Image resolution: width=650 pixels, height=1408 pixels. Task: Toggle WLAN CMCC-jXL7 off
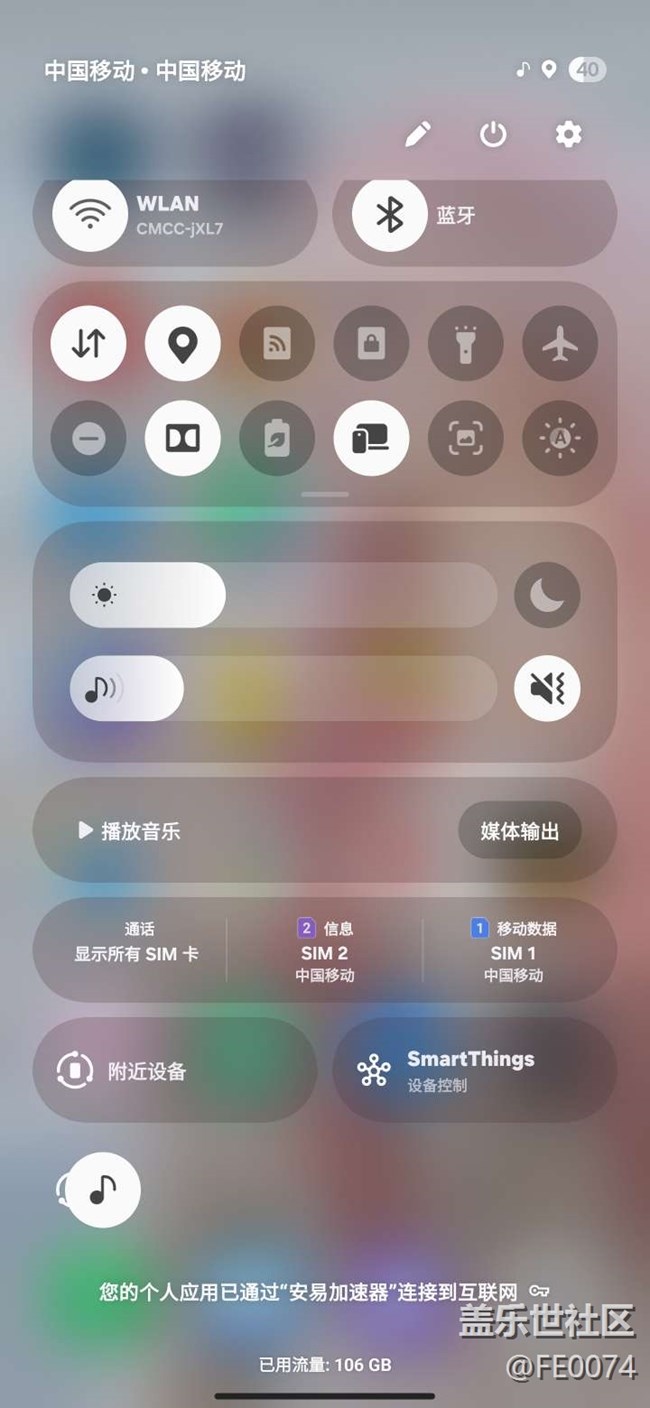[x=90, y=214]
